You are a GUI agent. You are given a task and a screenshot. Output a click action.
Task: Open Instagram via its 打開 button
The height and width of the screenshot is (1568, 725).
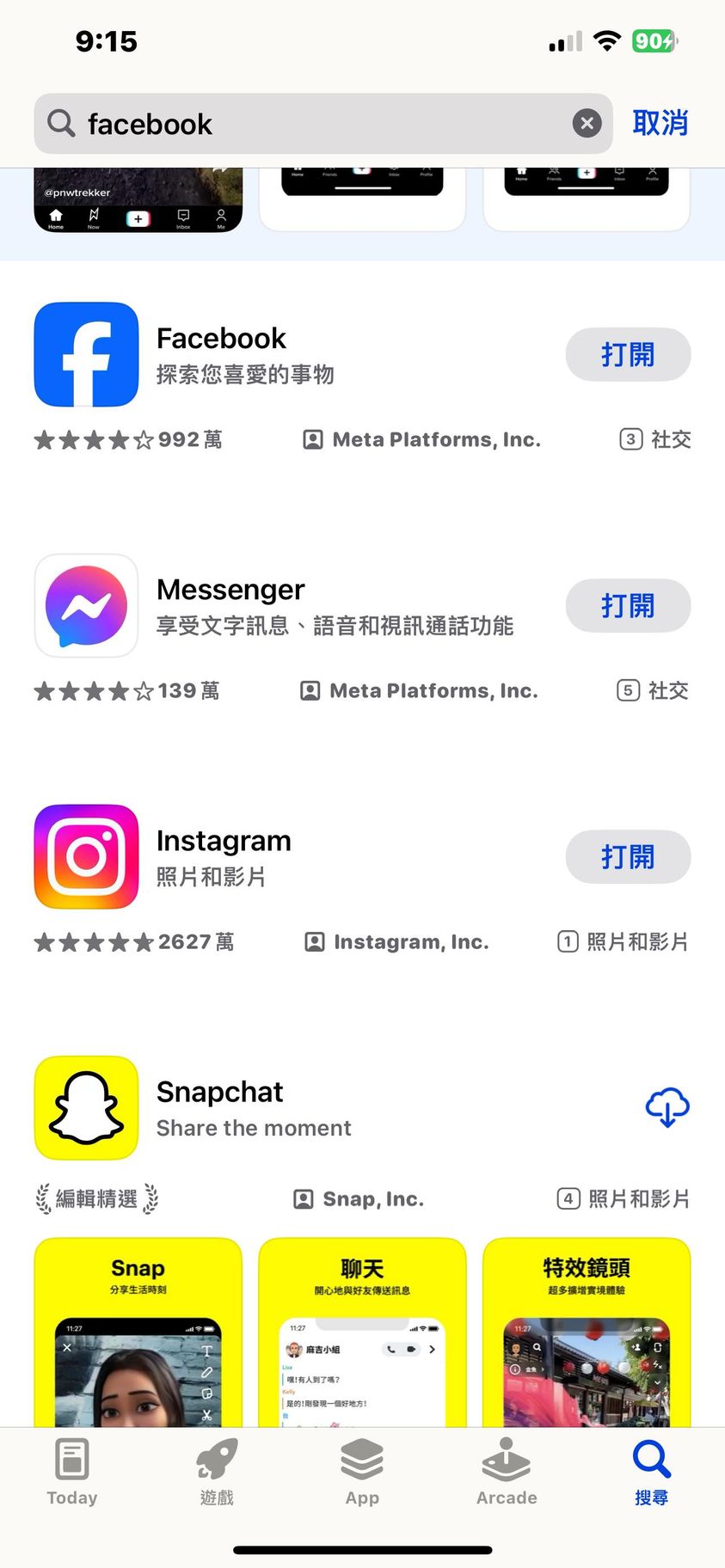628,856
